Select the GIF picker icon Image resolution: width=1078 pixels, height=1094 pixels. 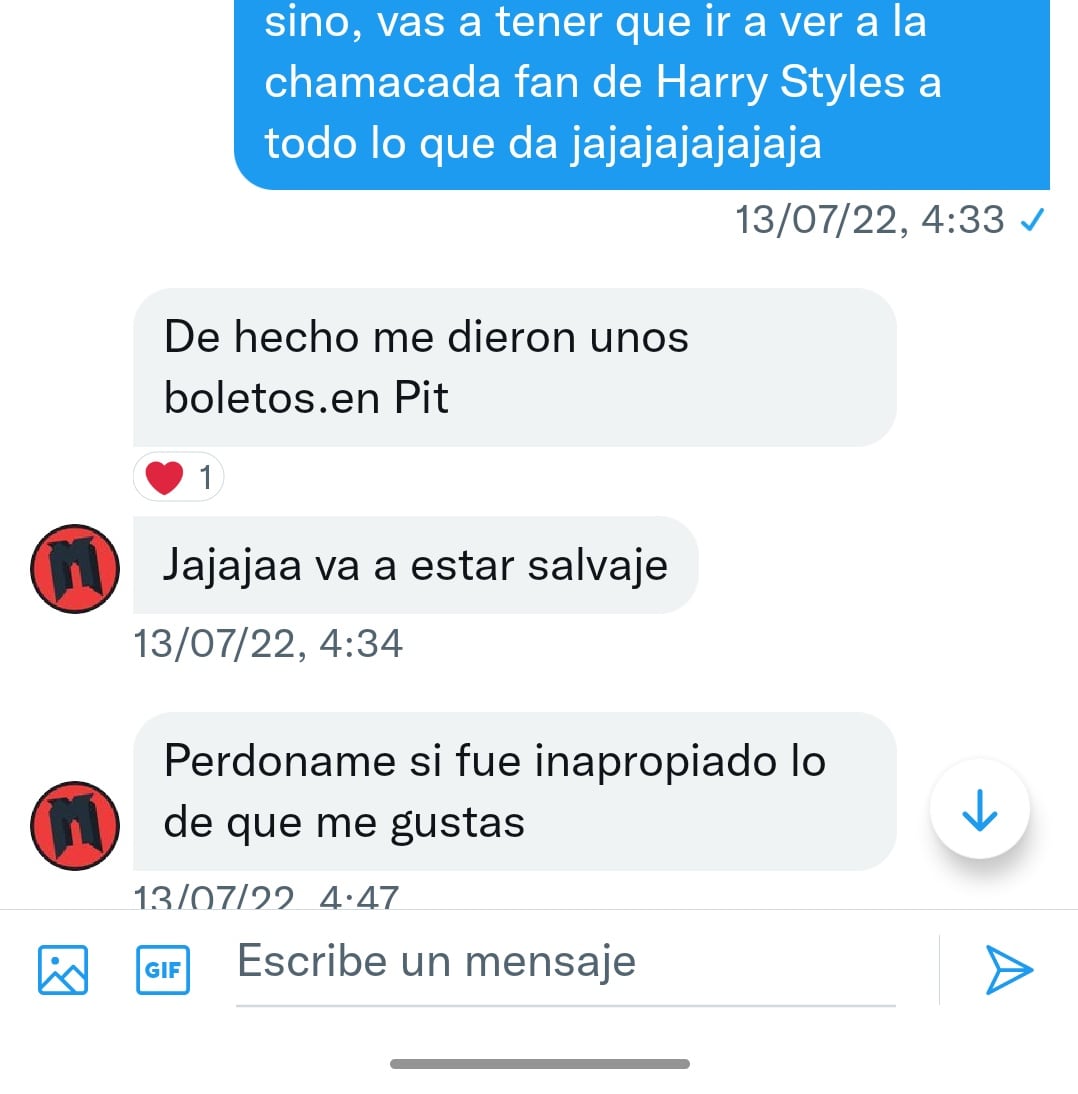(x=162, y=968)
